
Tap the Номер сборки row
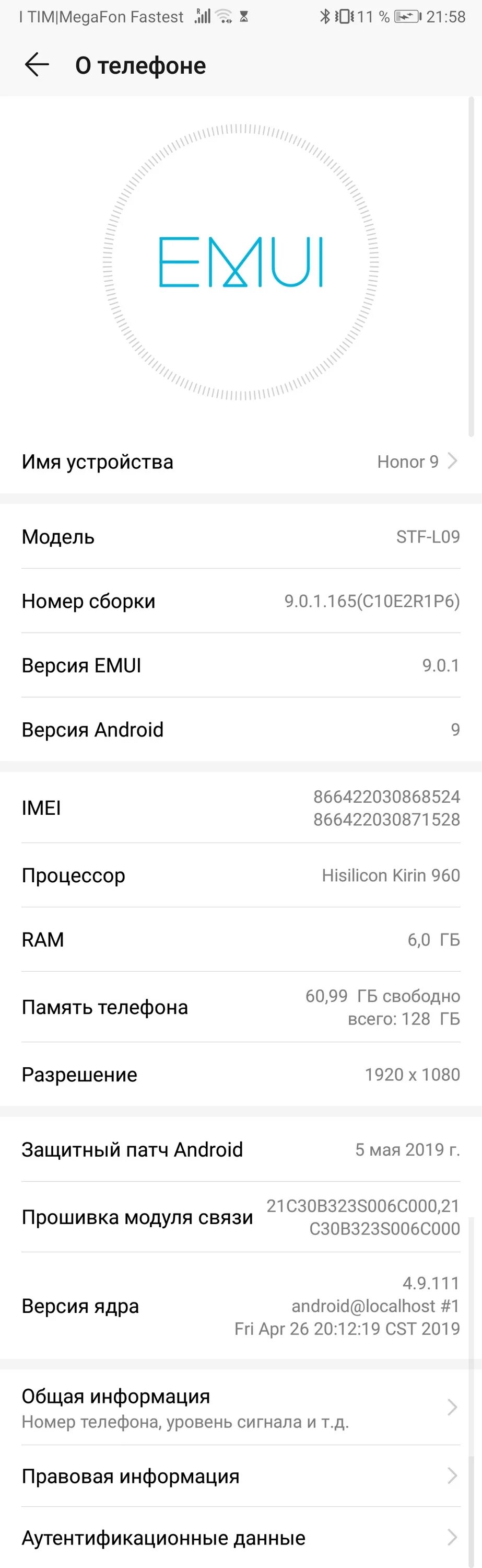tap(241, 601)
